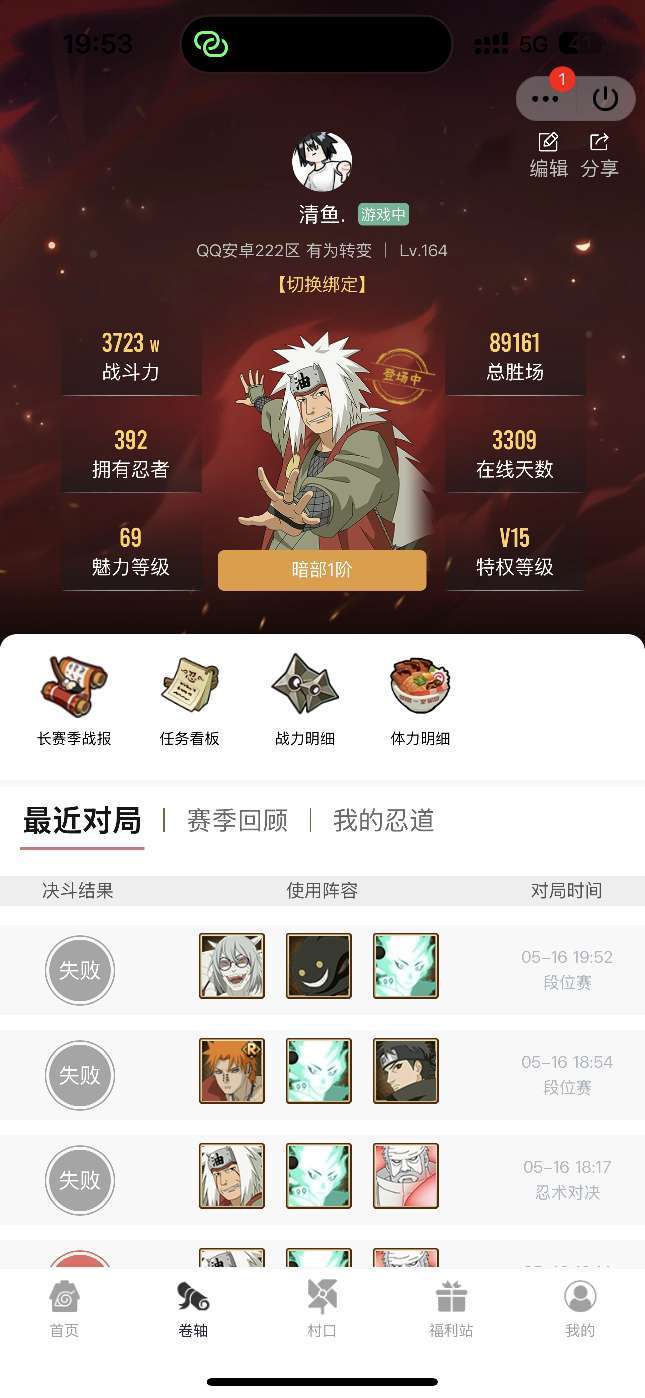
Task: Share profile via 分享 icon
Action: tap(600, 155)
